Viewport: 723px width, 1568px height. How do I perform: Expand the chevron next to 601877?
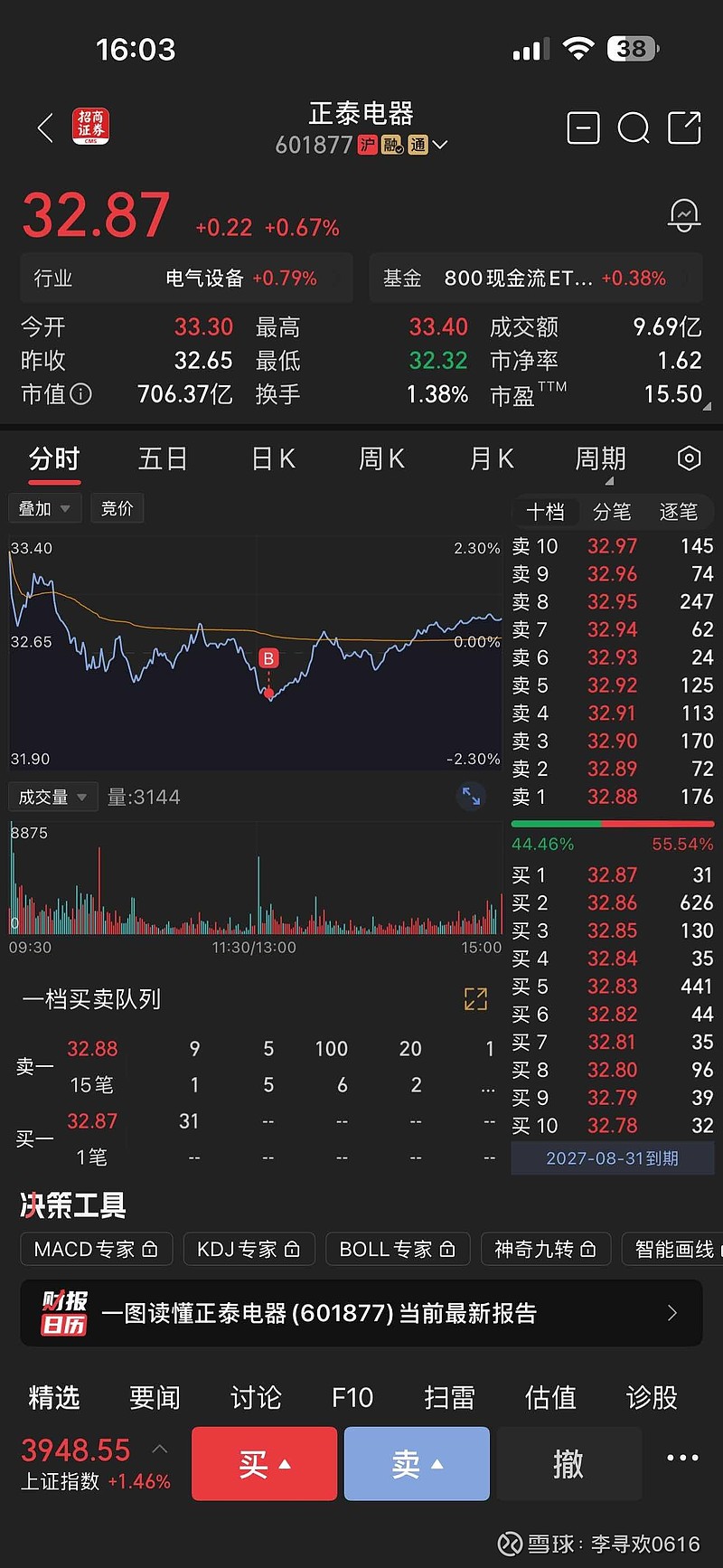pos(439,145)
